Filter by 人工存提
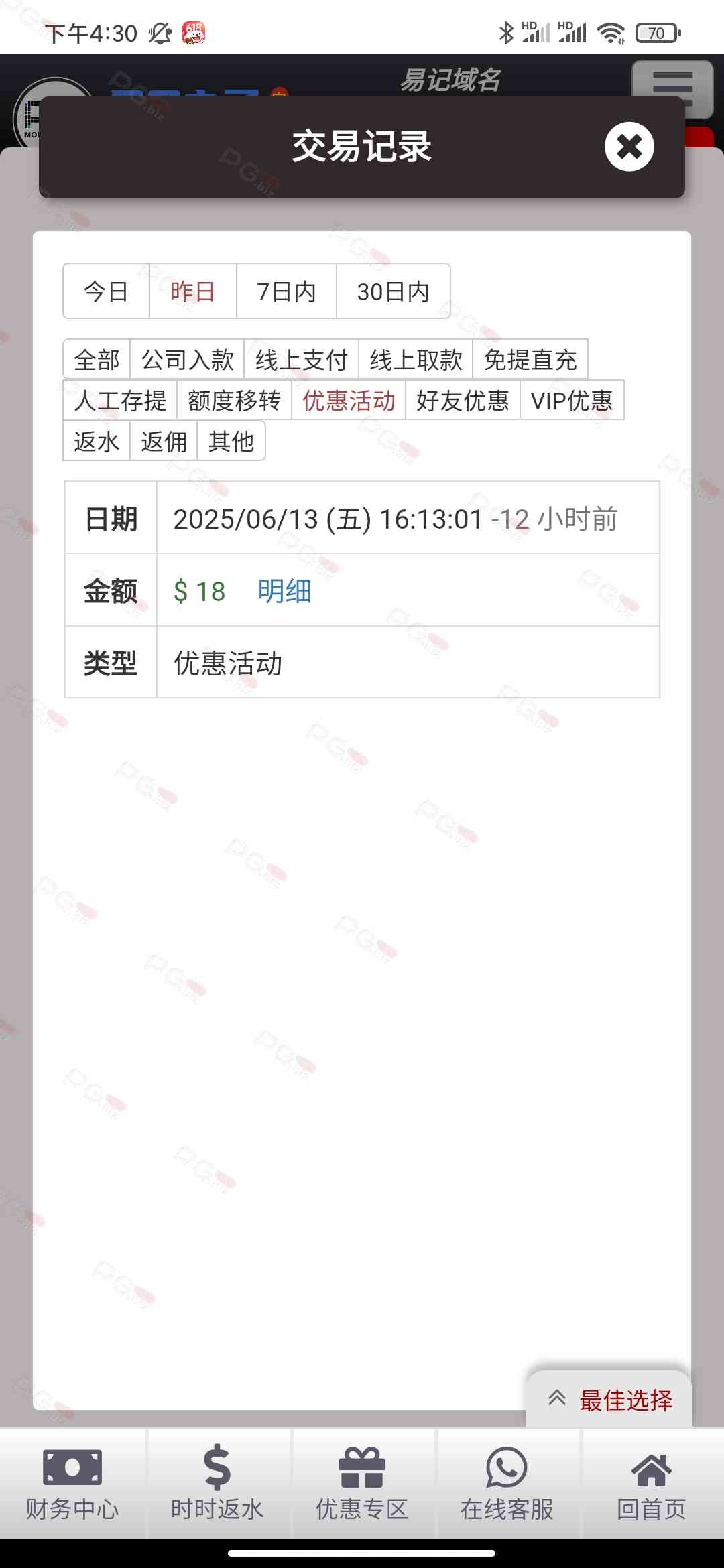This screenshot has width=724, height=1568. point(120,401)
